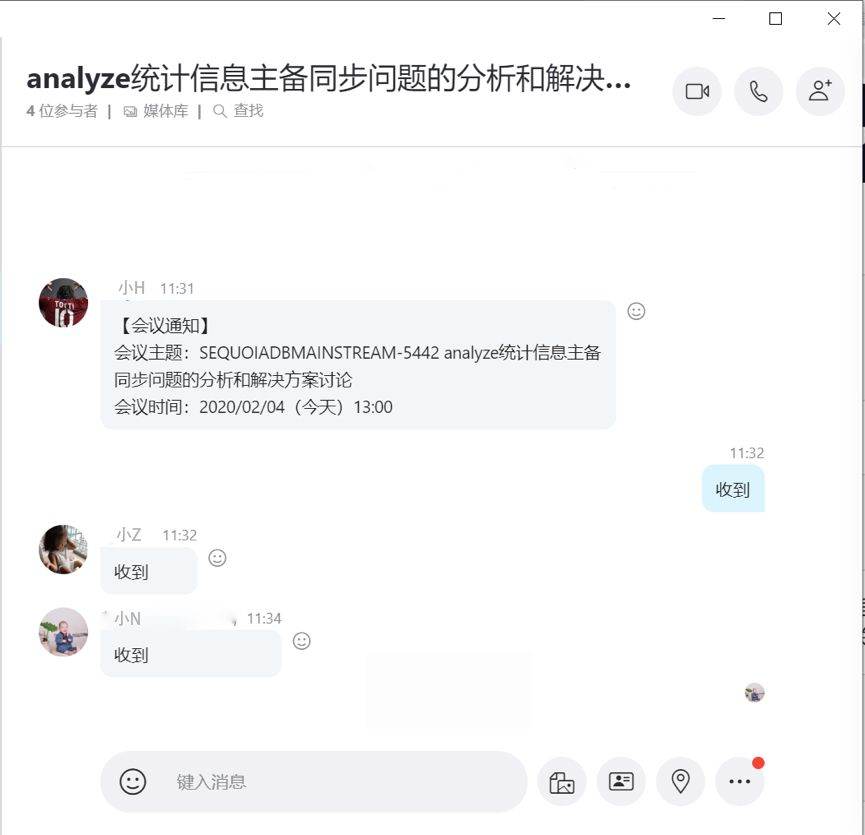Start an audio call

[758, 91]
